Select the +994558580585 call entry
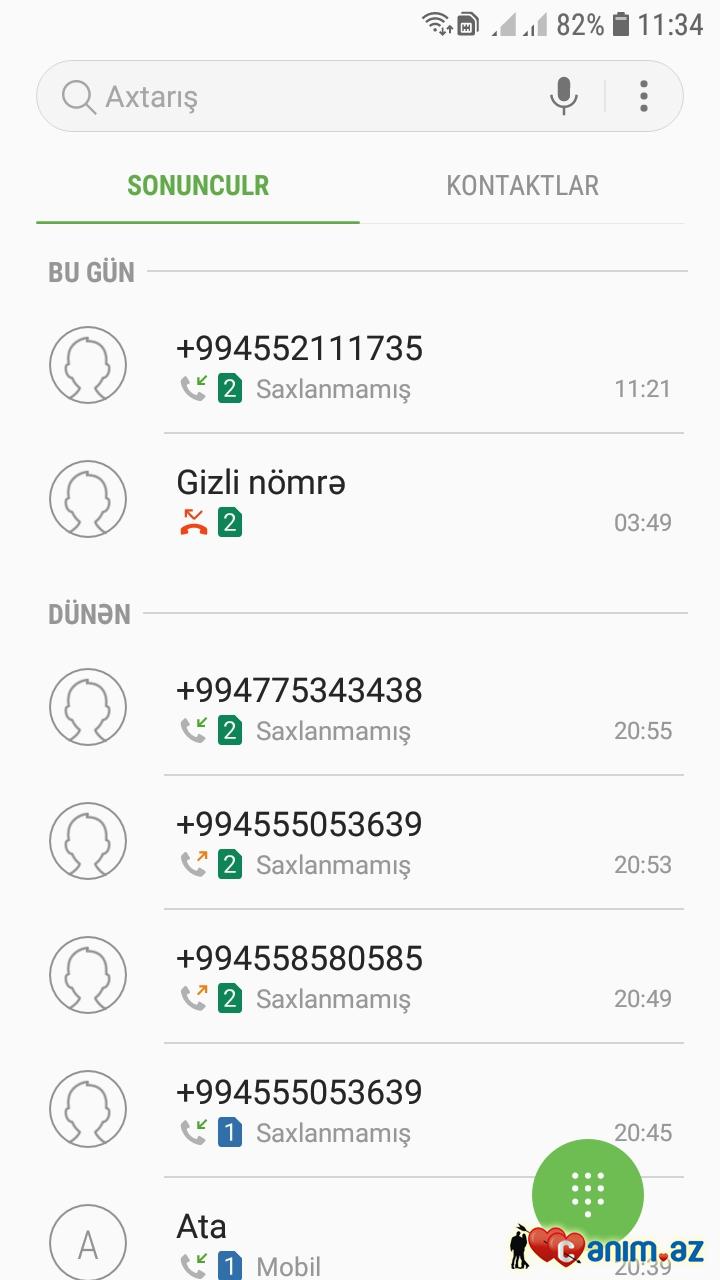 (x=400, y=976)
